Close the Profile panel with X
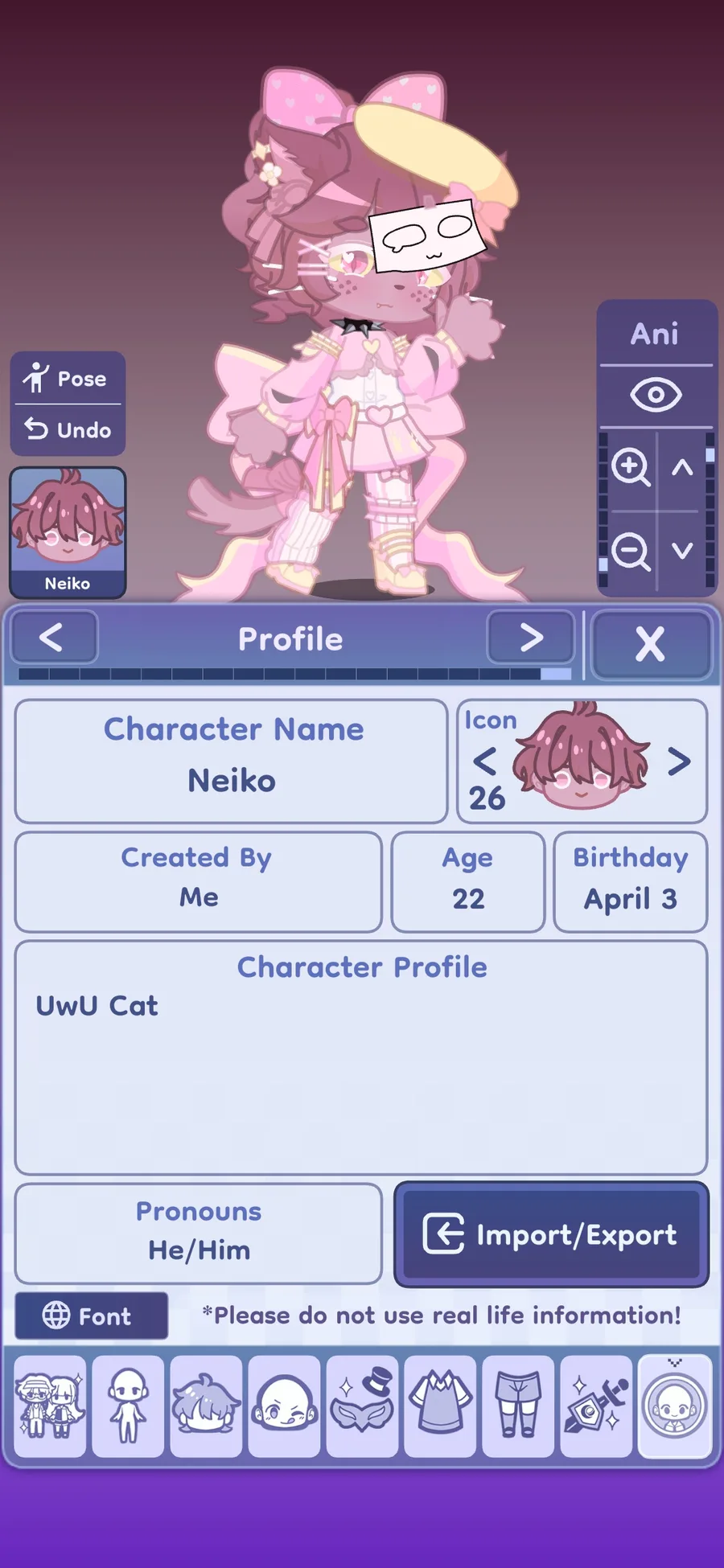 pyautogui.click(x=651, y=644)
